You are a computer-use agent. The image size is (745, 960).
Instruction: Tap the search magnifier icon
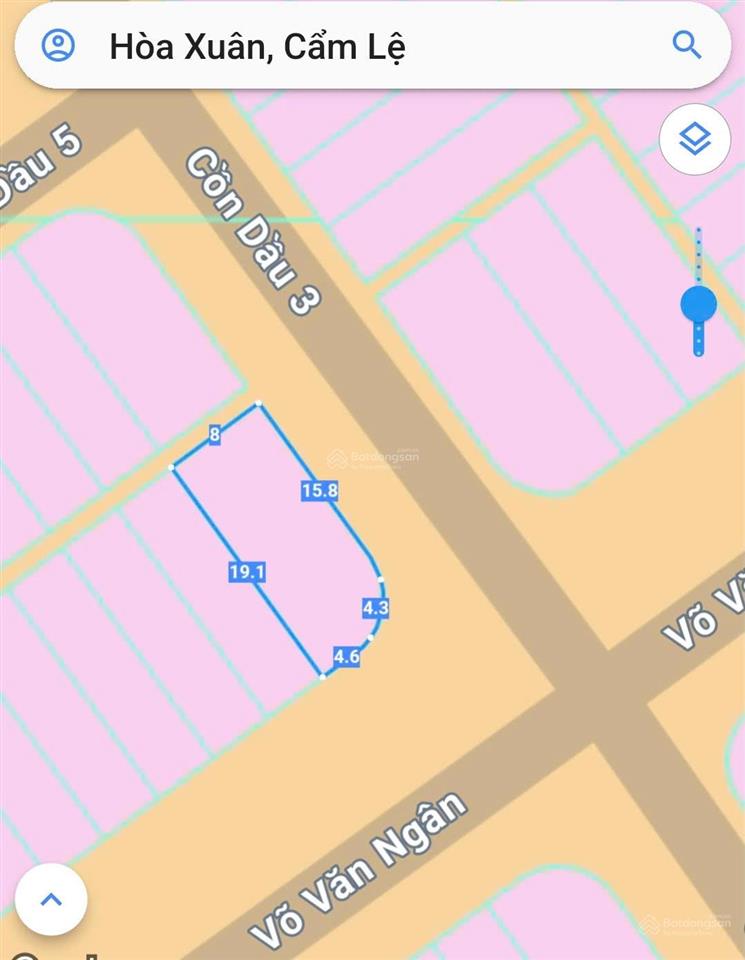[x=686, y=45]
